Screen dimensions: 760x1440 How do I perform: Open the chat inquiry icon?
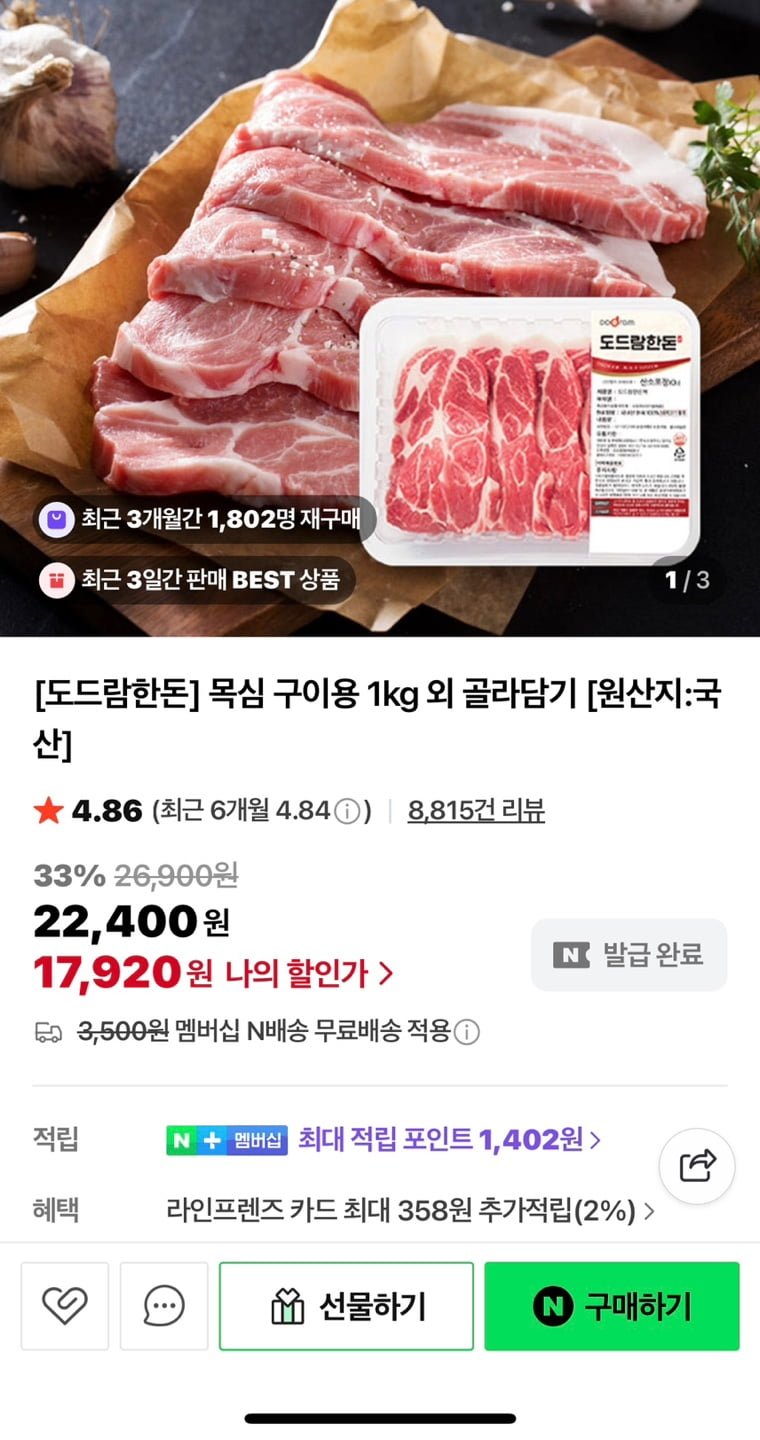164,1306
